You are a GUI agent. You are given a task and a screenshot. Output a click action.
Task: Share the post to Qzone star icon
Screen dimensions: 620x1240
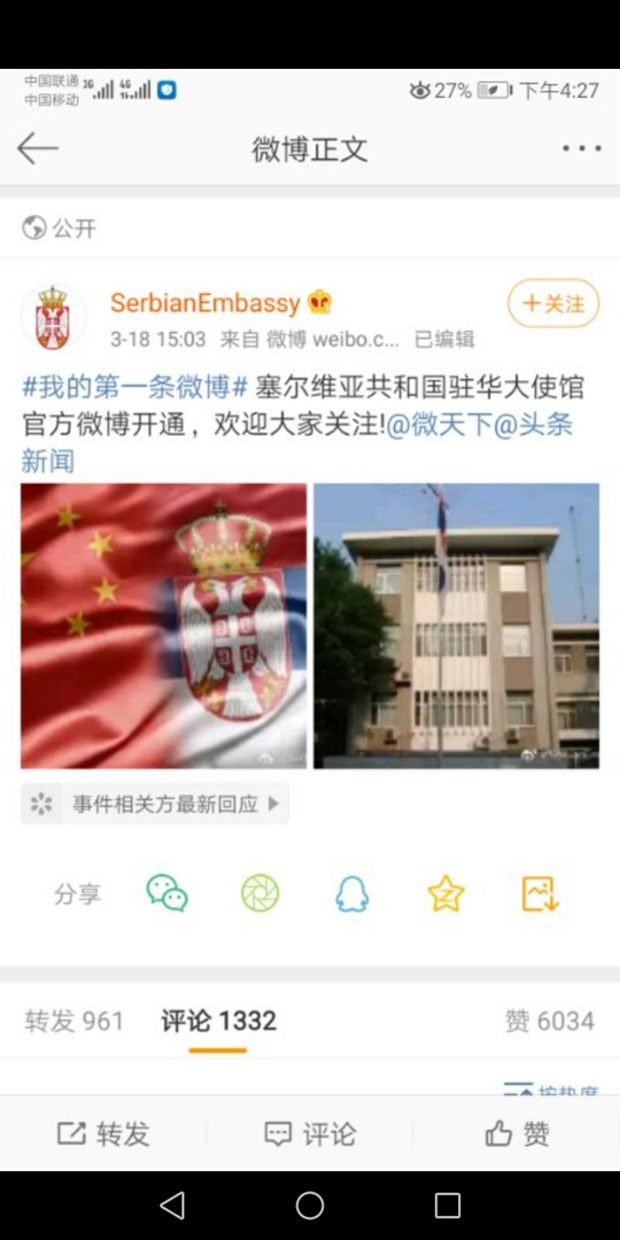pos(446,893)
